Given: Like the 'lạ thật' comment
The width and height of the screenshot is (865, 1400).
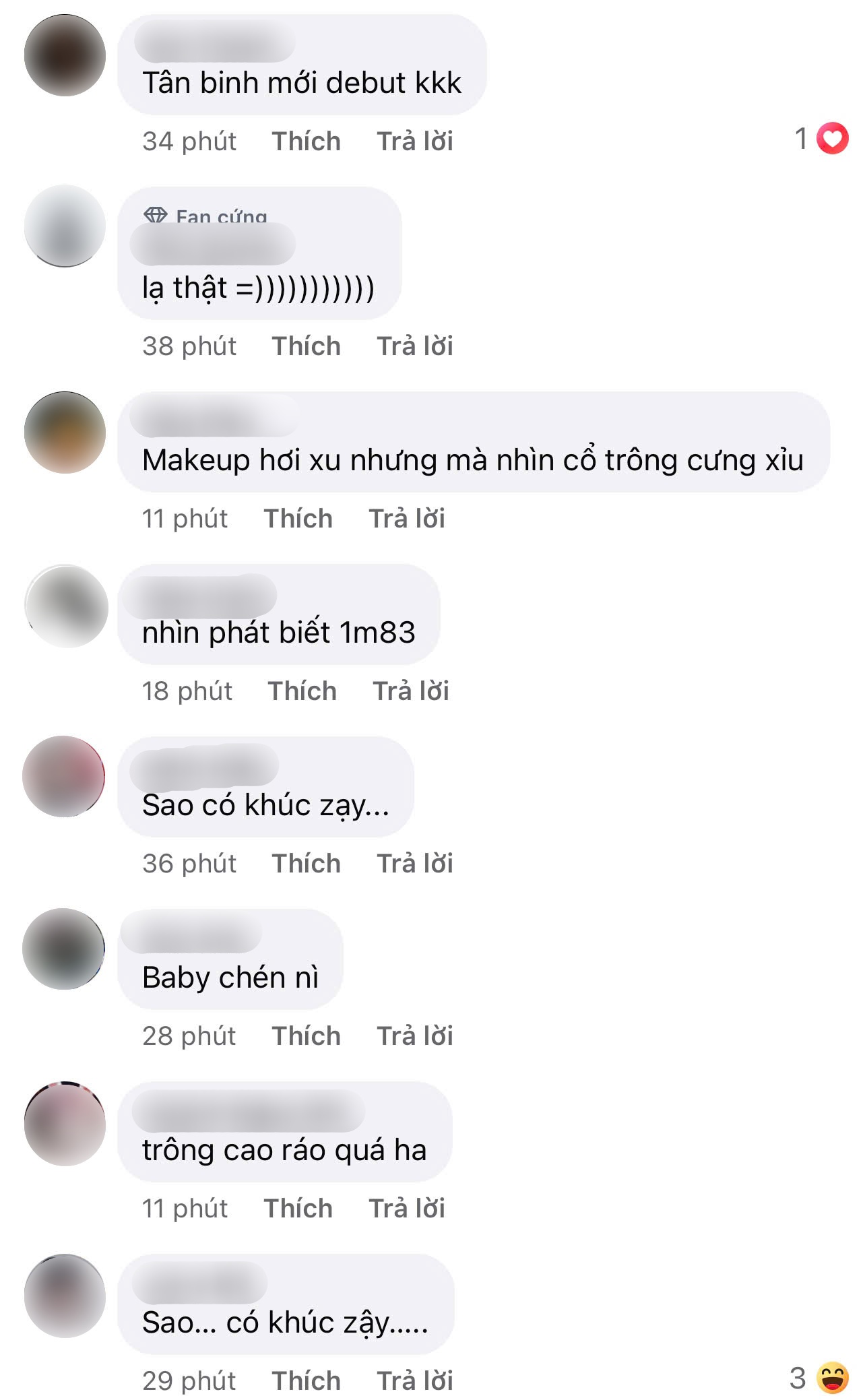Looking at the screenshot, I should point(306,346).
